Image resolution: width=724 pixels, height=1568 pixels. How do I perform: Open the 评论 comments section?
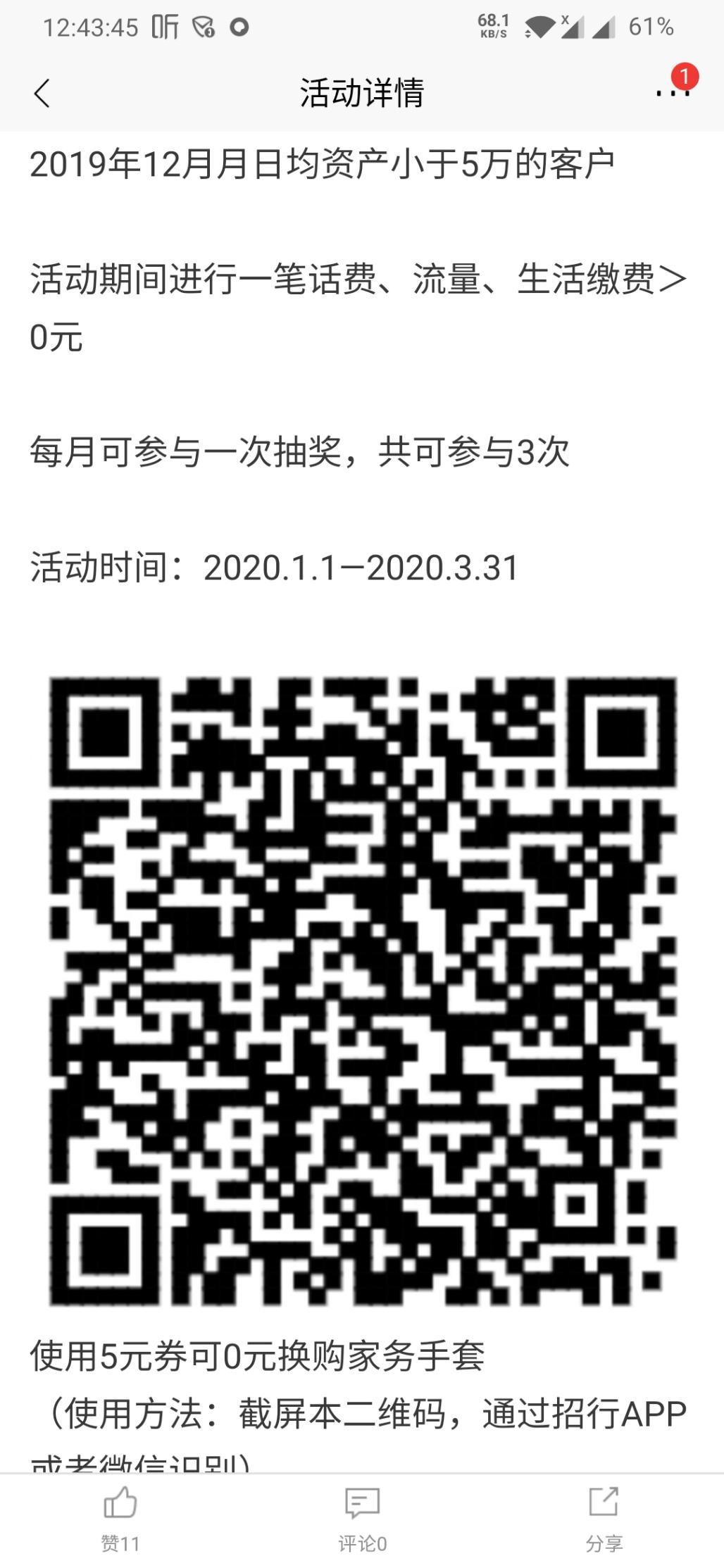(362, 1515)
